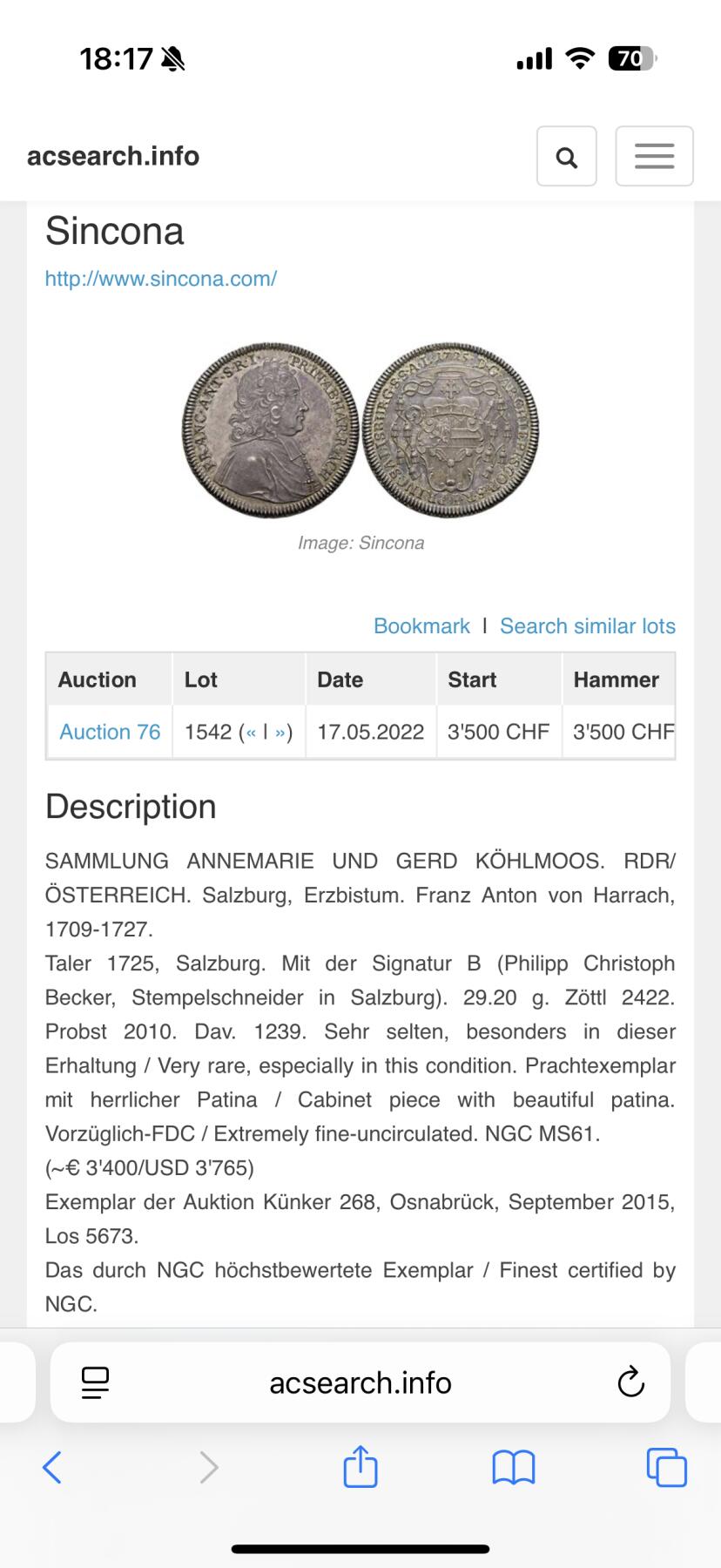Bookmark this auction lot
The height and width of the screenshot is (1568, 721).
(421, 626)
